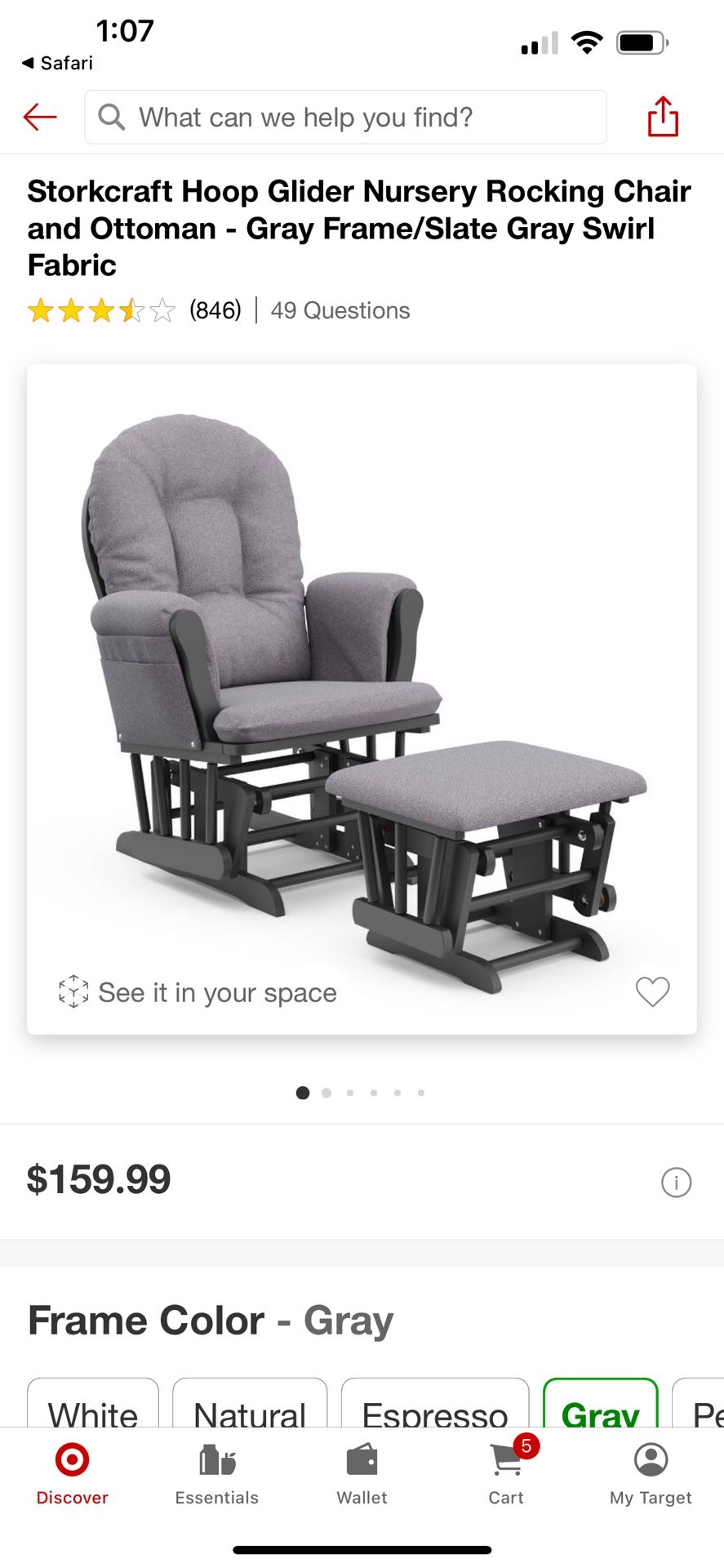This screenshot has width=724, height=1568.
Task: Open the Essentials tab
Action: tap(216, 1474)
